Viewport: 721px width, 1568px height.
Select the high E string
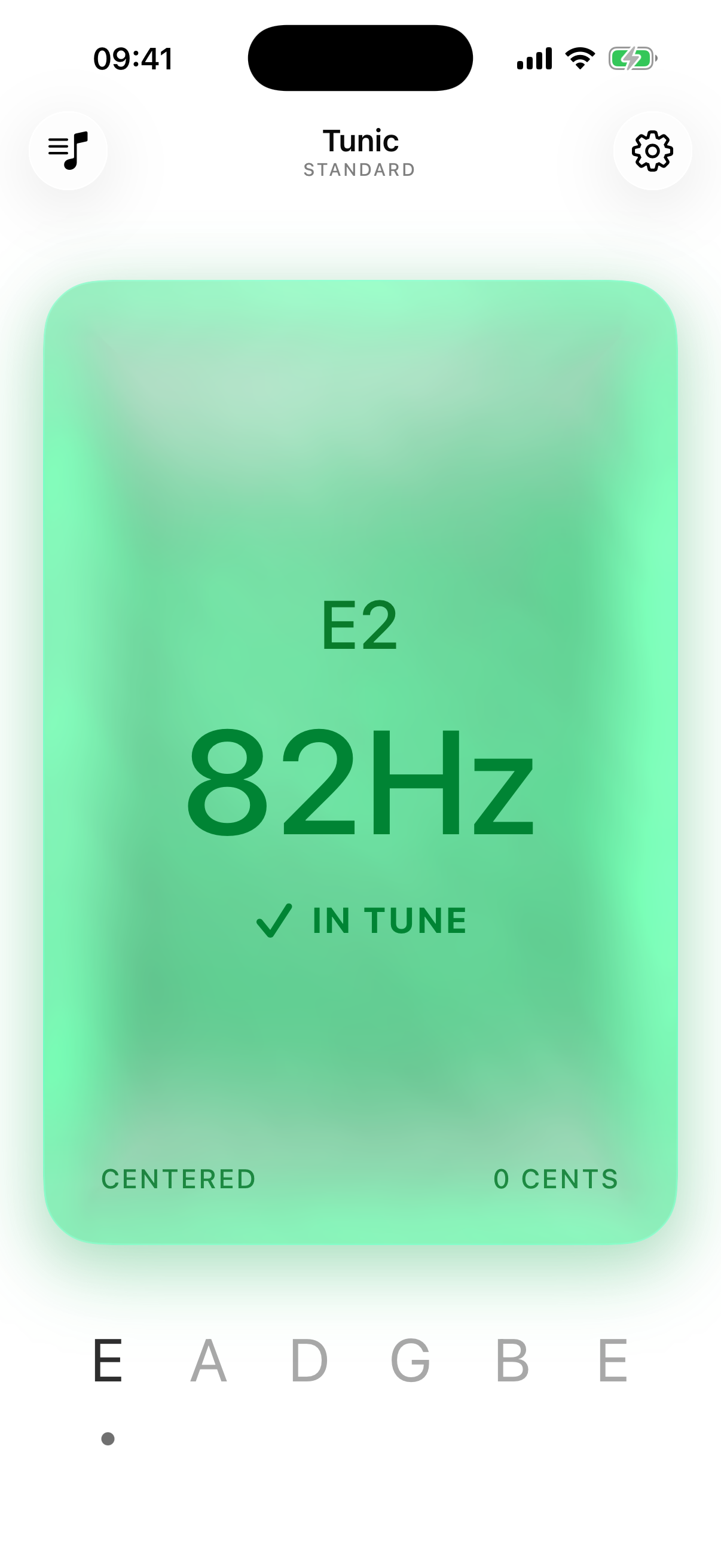point(613,1360)
